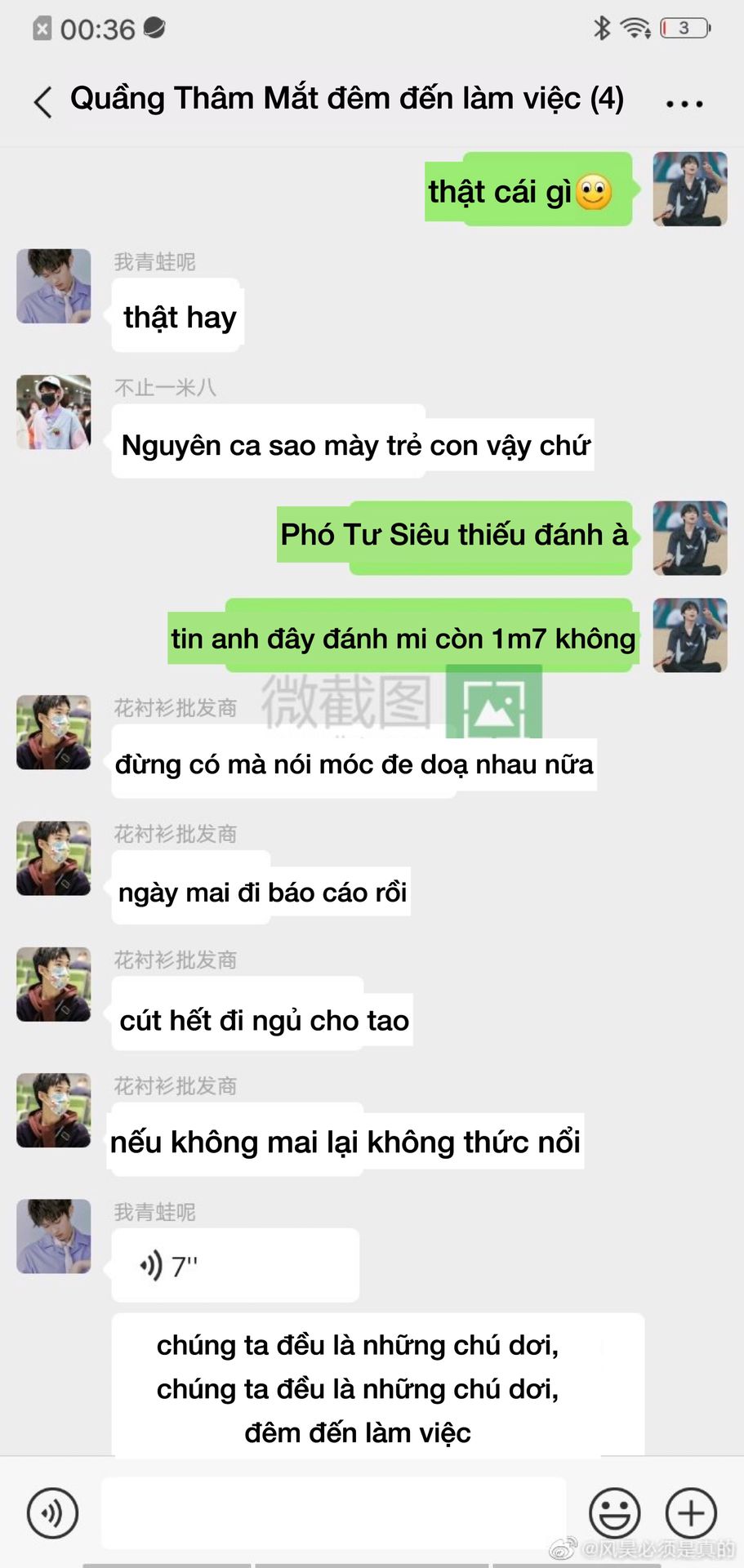744x1568 pixels.
Task: Open the plus attachments menu
Action: coord(691,1512)
